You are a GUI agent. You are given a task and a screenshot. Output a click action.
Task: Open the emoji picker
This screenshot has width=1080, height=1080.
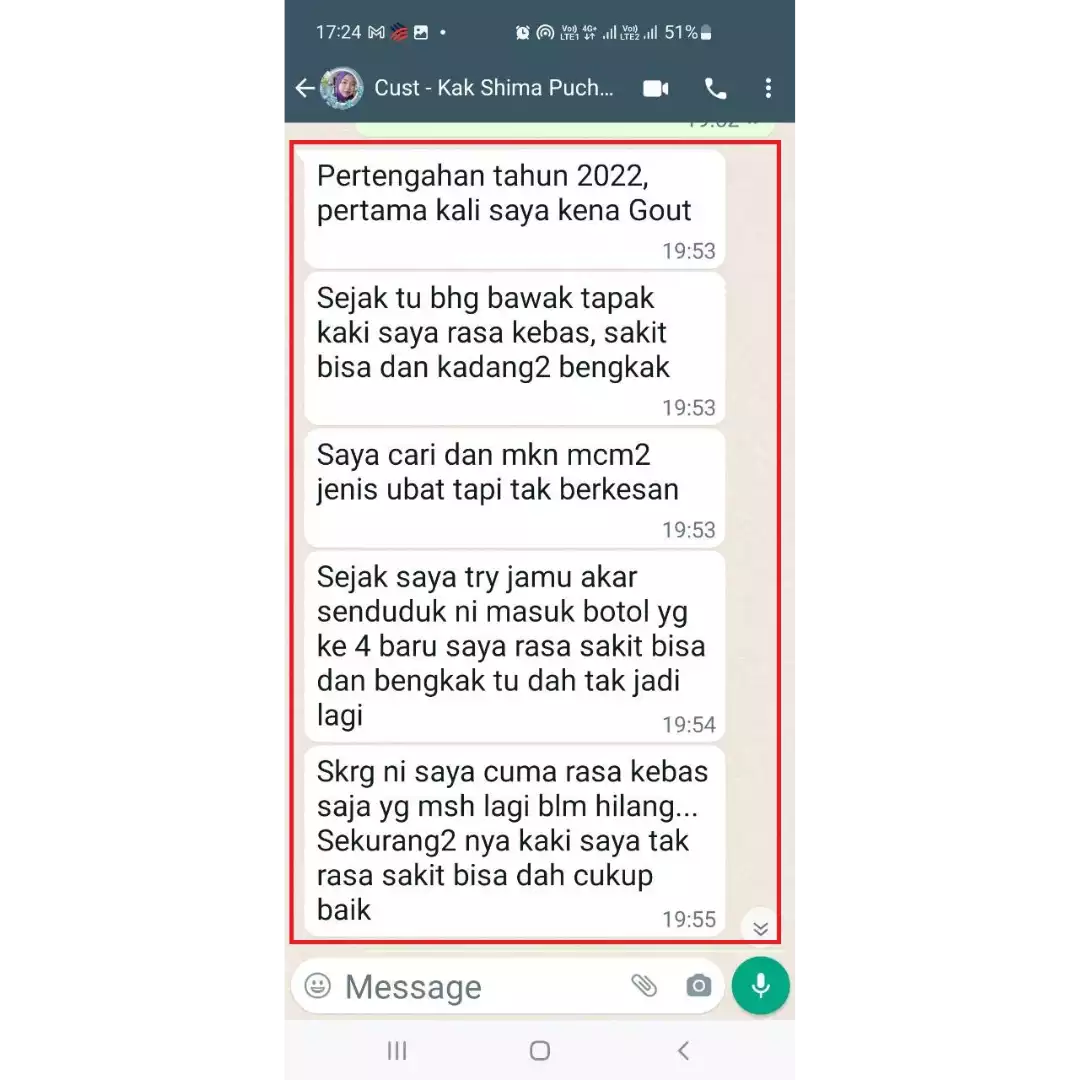pos(318,986)
